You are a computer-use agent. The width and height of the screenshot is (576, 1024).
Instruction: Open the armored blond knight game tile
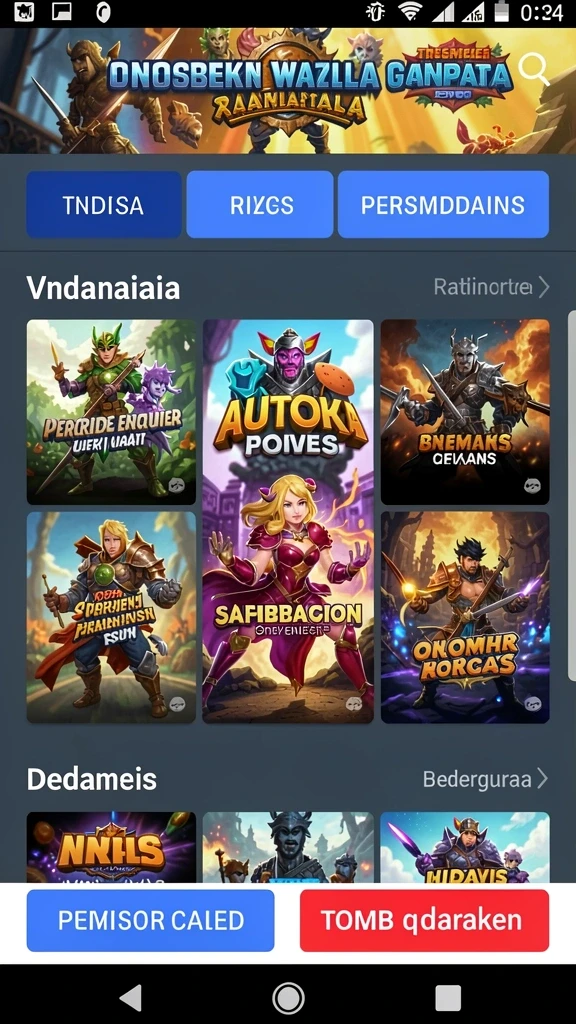112,617
